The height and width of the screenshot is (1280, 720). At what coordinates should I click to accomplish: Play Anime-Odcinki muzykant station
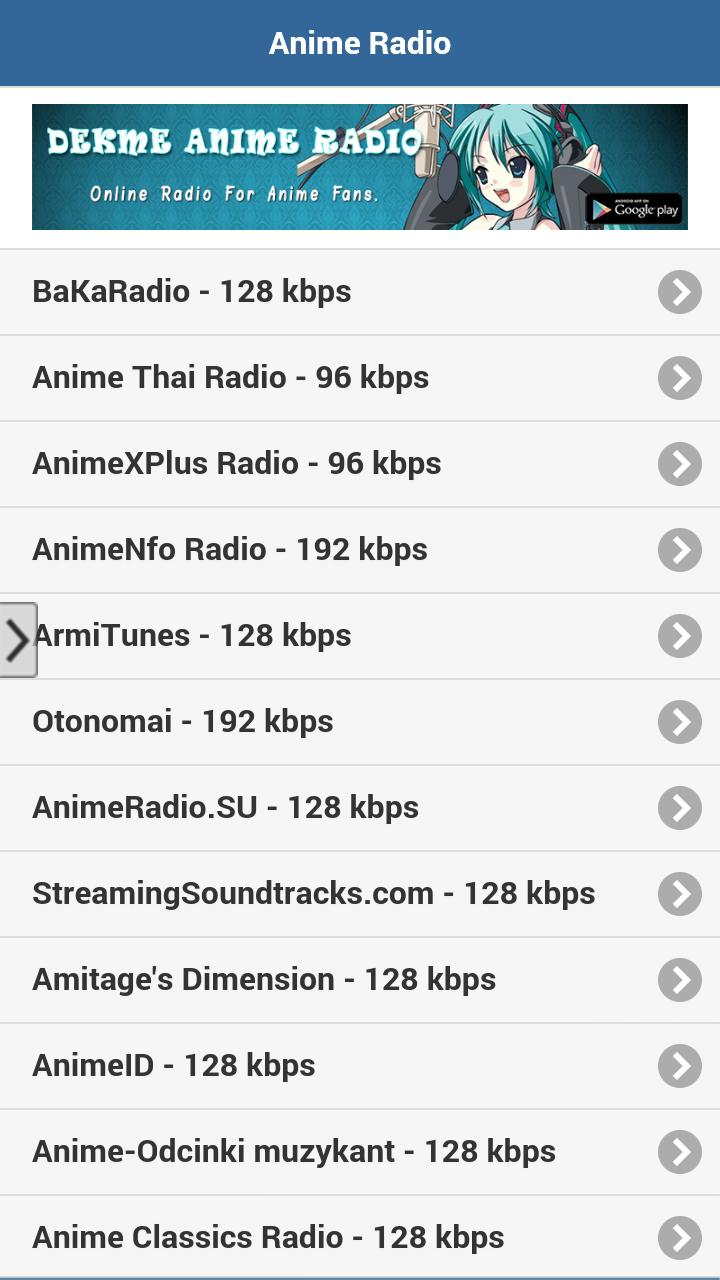300,1151
